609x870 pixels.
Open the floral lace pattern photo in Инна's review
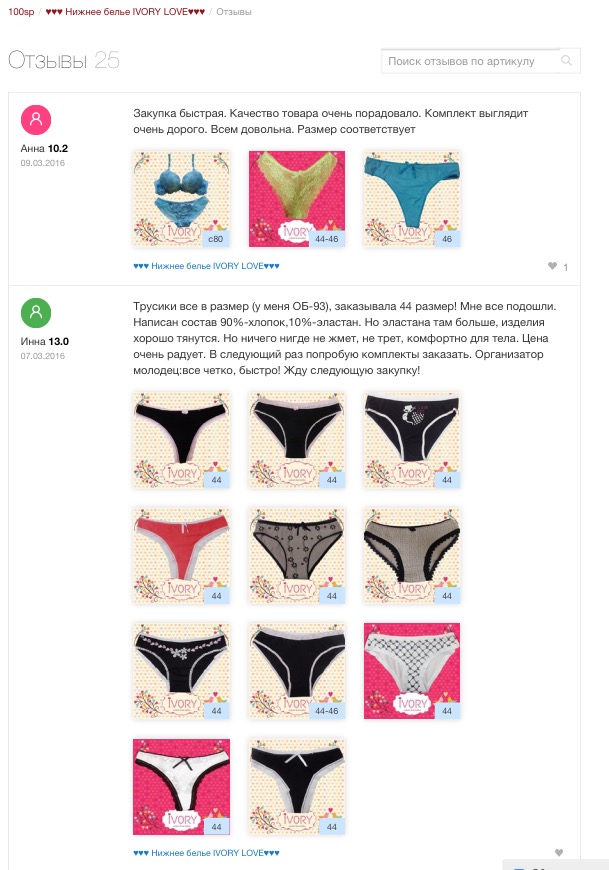[x=297, y=556]
